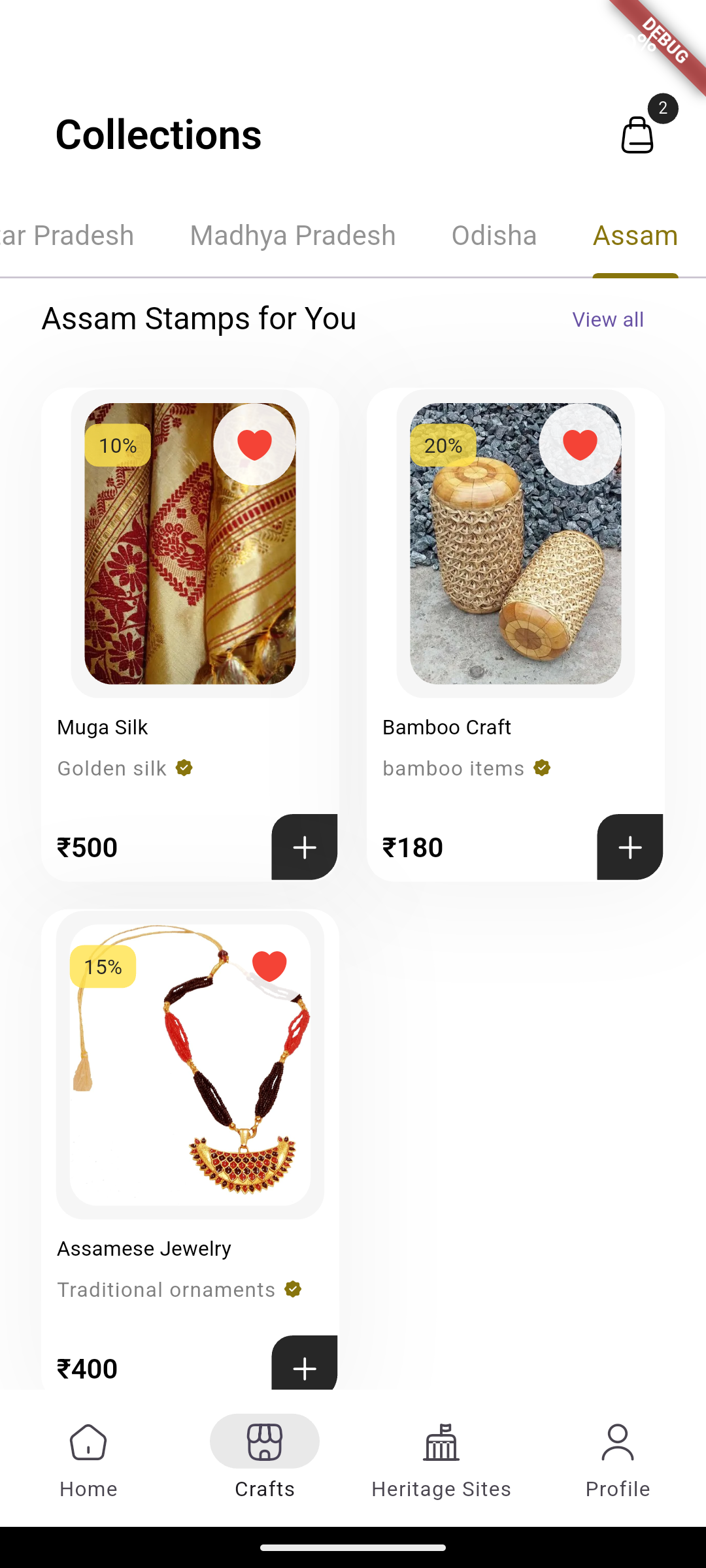Add Muga Silk to cart

[x=303, y=847]
